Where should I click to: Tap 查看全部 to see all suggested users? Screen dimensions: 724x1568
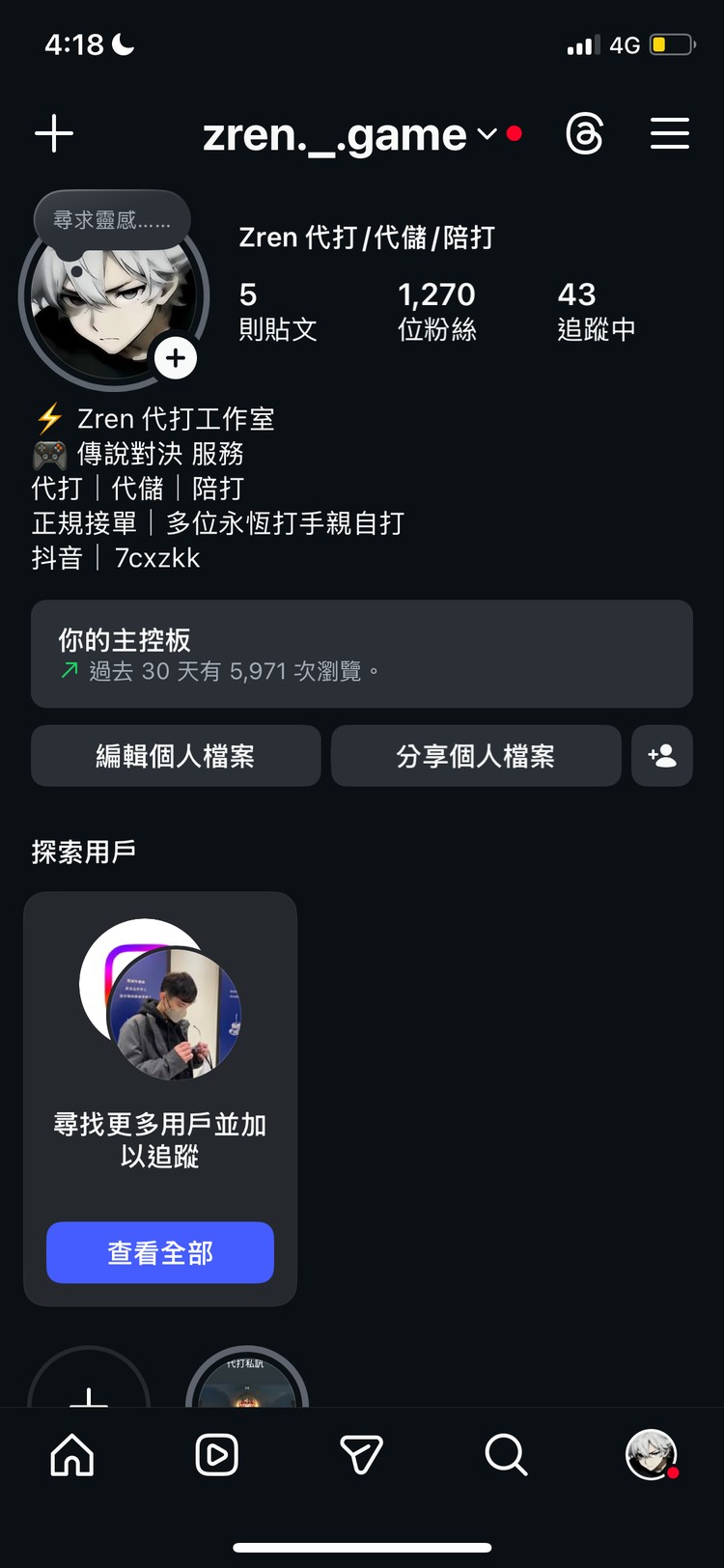[x=159, y=1252]
